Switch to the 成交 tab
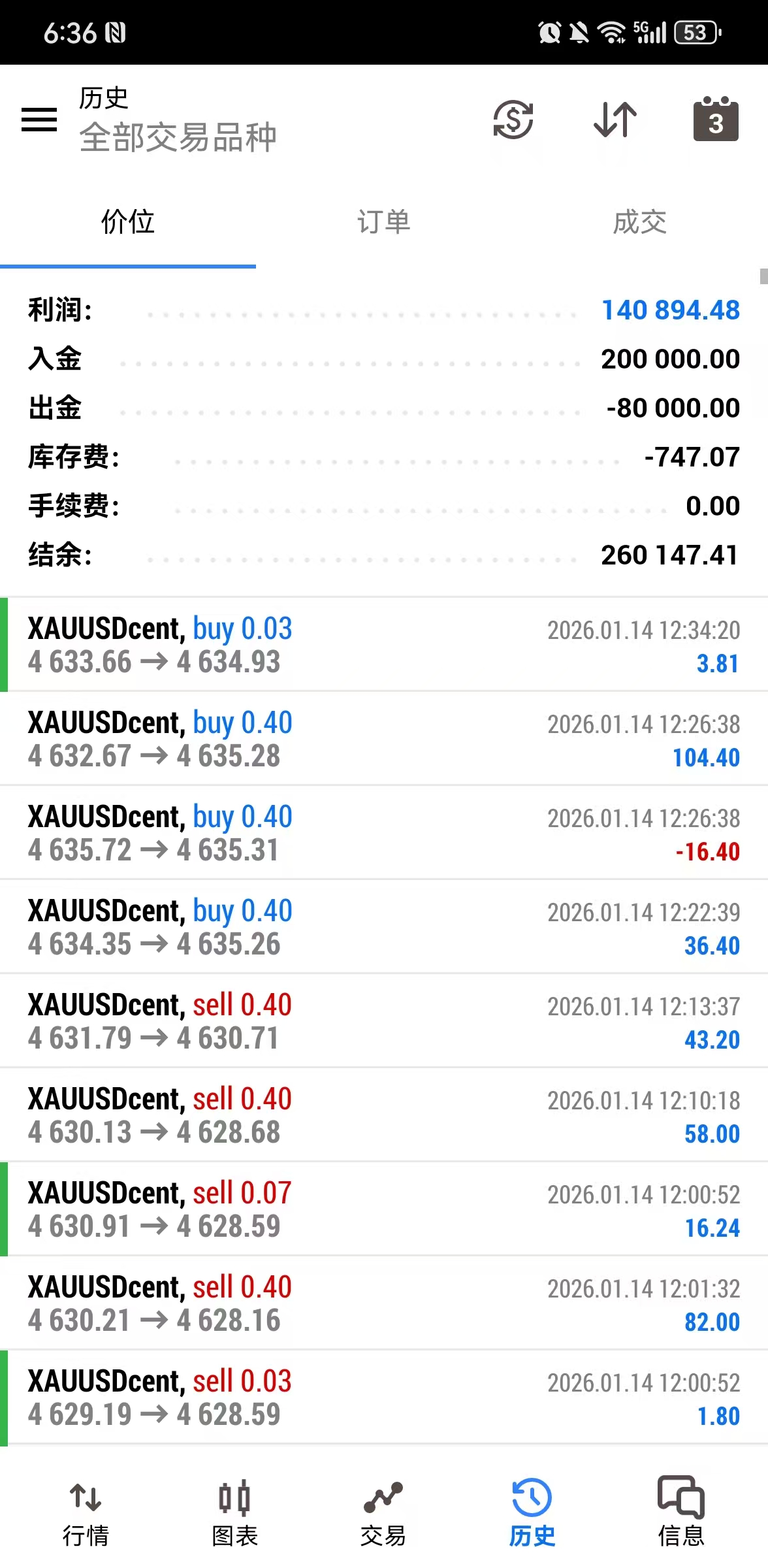The height and width of the screenshot is (1568, 768). [640, 222]
